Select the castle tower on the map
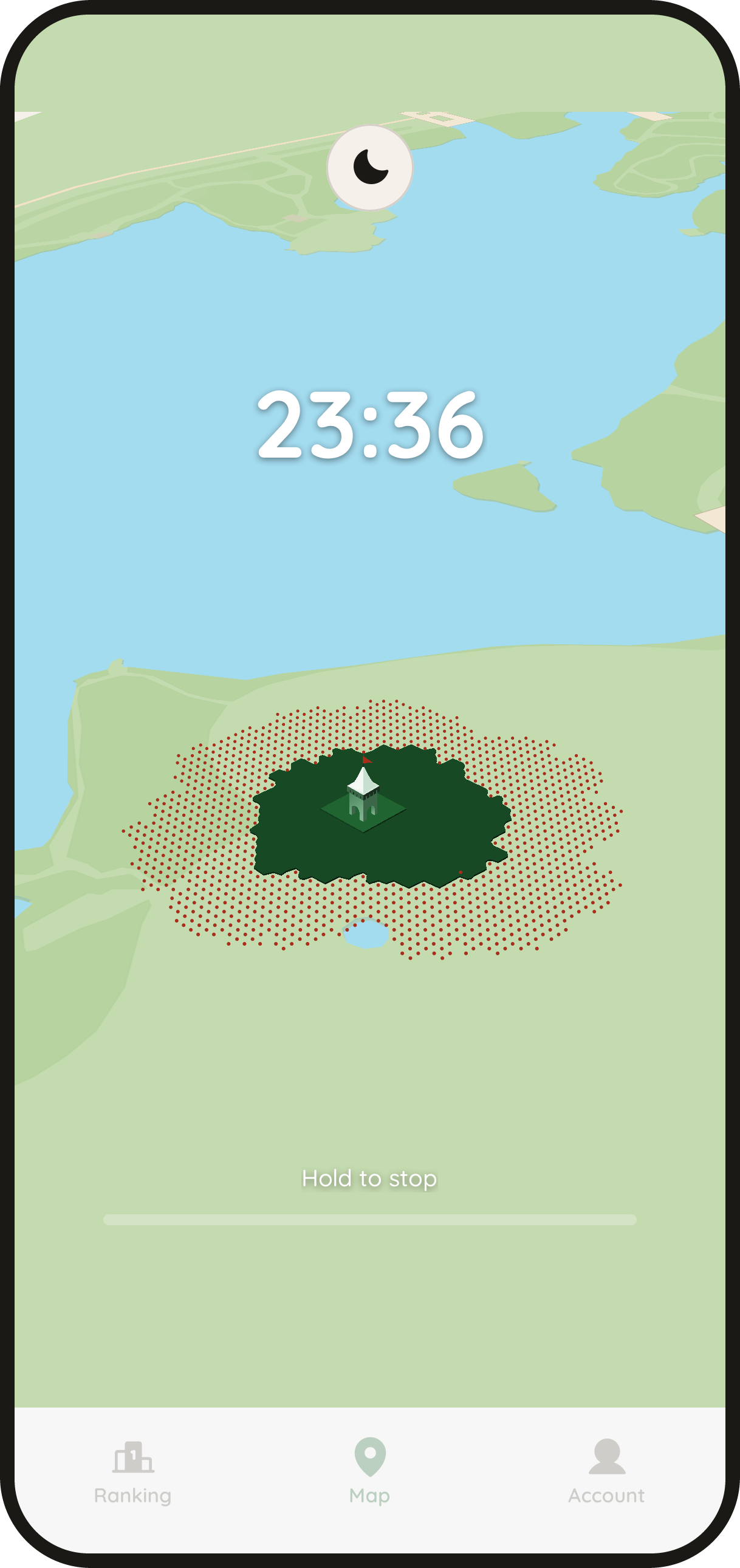Screen dimensions: 740x1568 (363, 794)
